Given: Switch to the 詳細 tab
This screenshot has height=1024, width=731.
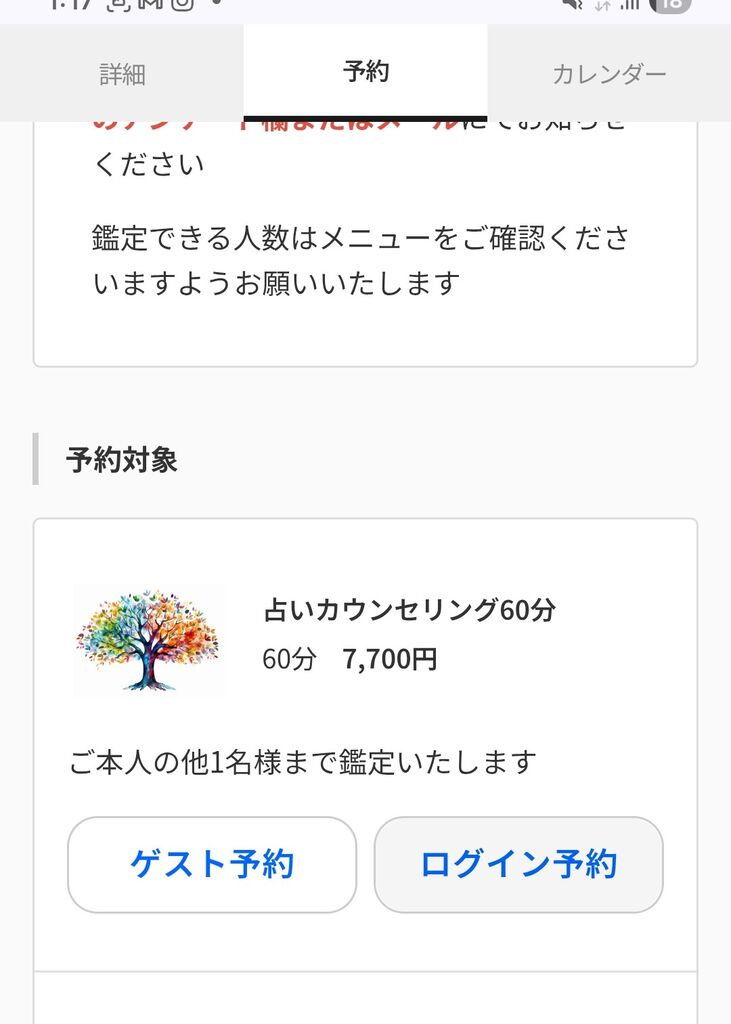Looking at the screenshot, I should (122, 73).
